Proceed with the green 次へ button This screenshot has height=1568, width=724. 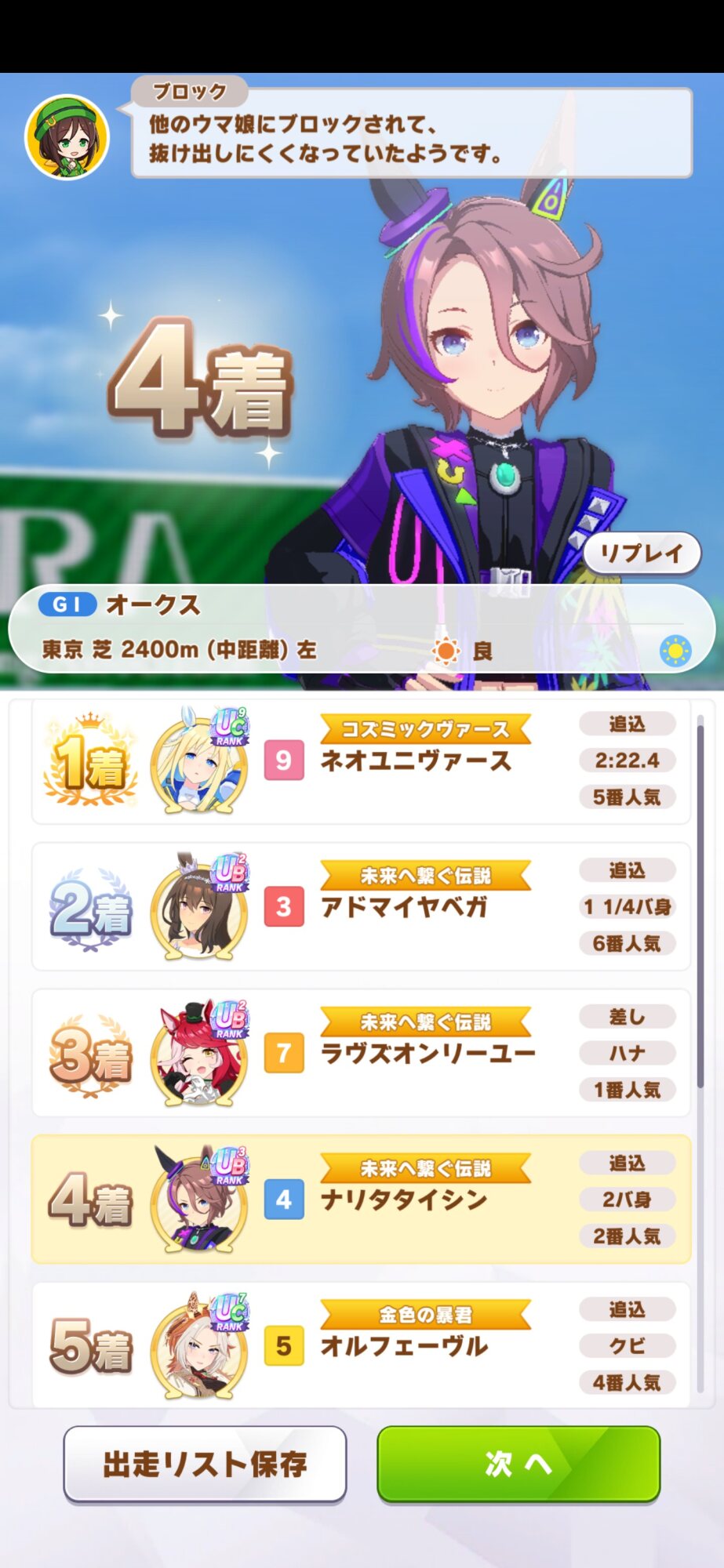pos(518,1464)
